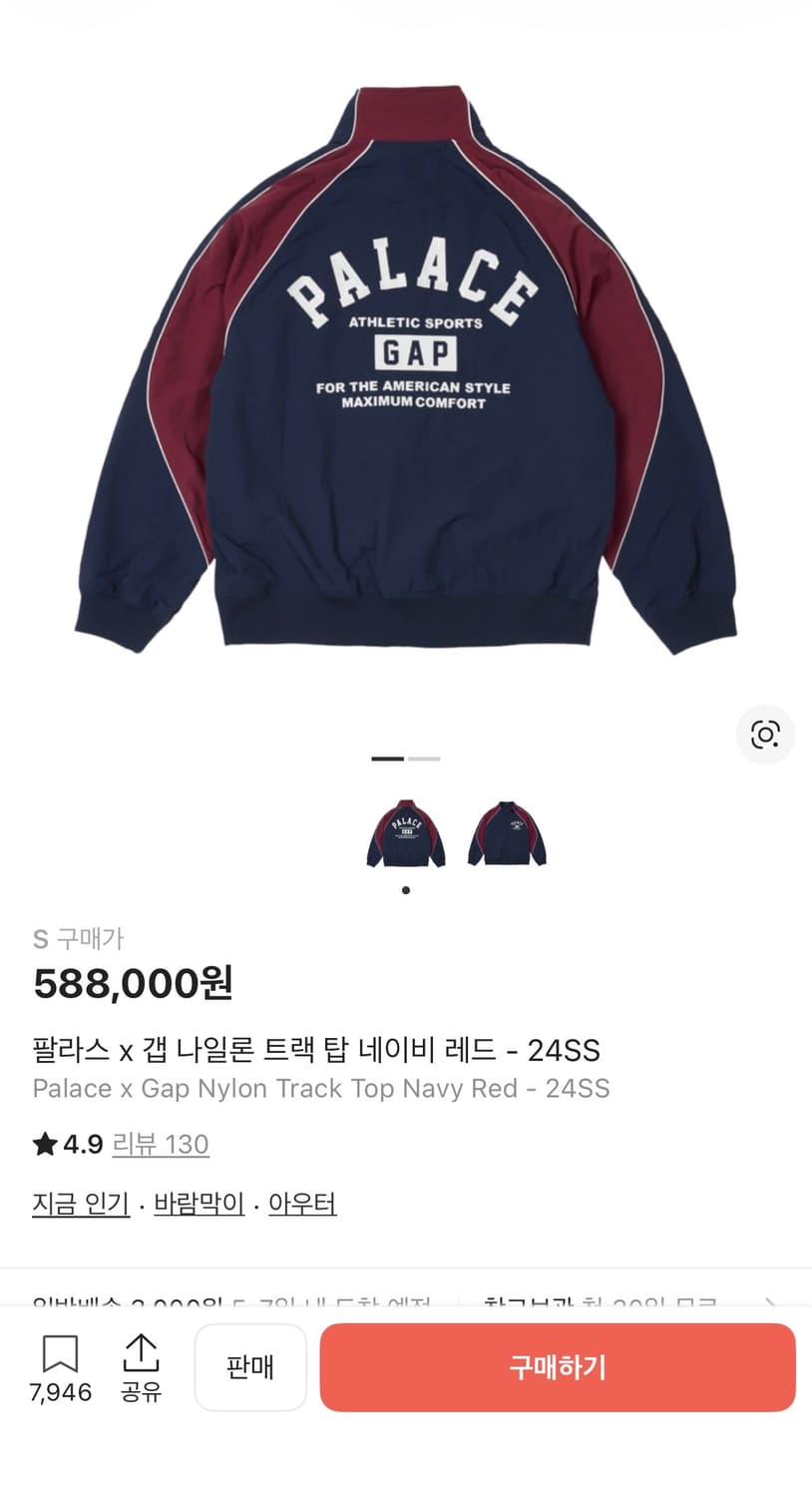Image resolution: width=812 pixels, height=1497 pixels.
Task: Tap the second gray carousel indicator bar
Action: point(423,758)
